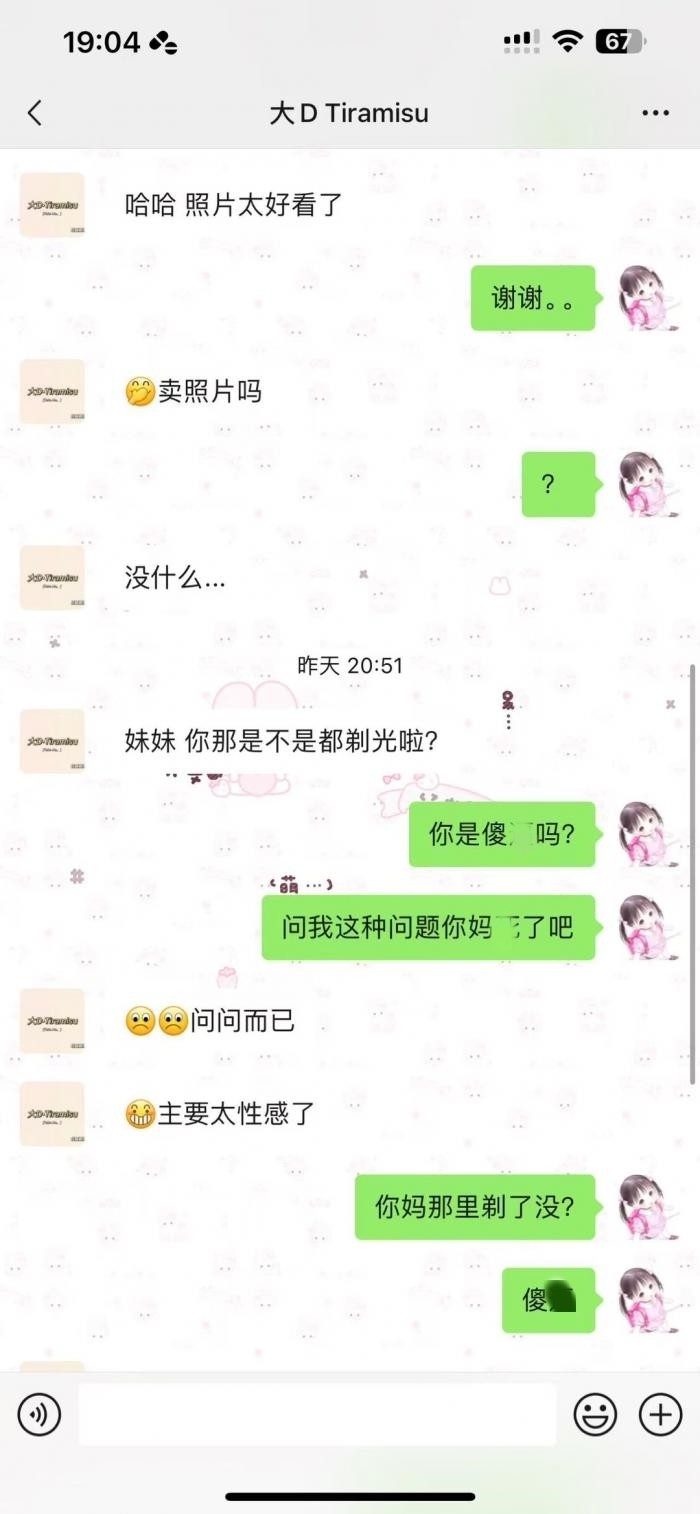Open the plus attachment menu
Image resolution: width=700 pixels, height=1514 pixels.
pyautogui.click(x=660, y=1415)
